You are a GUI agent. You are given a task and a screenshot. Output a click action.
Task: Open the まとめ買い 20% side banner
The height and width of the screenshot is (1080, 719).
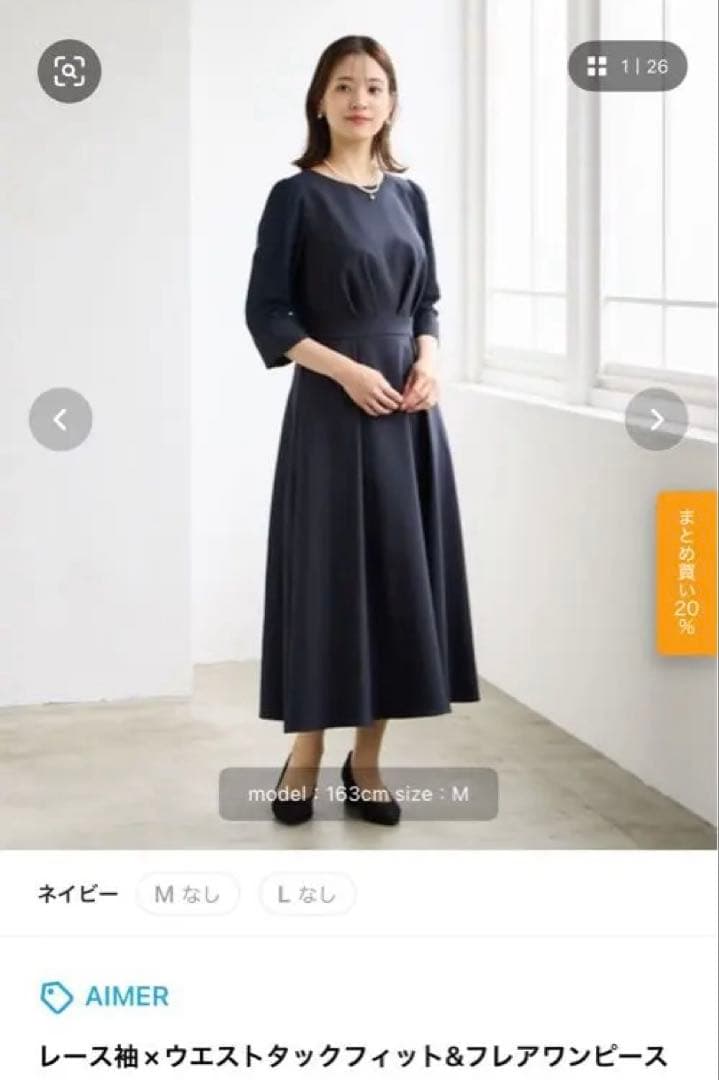coord(686,573)
